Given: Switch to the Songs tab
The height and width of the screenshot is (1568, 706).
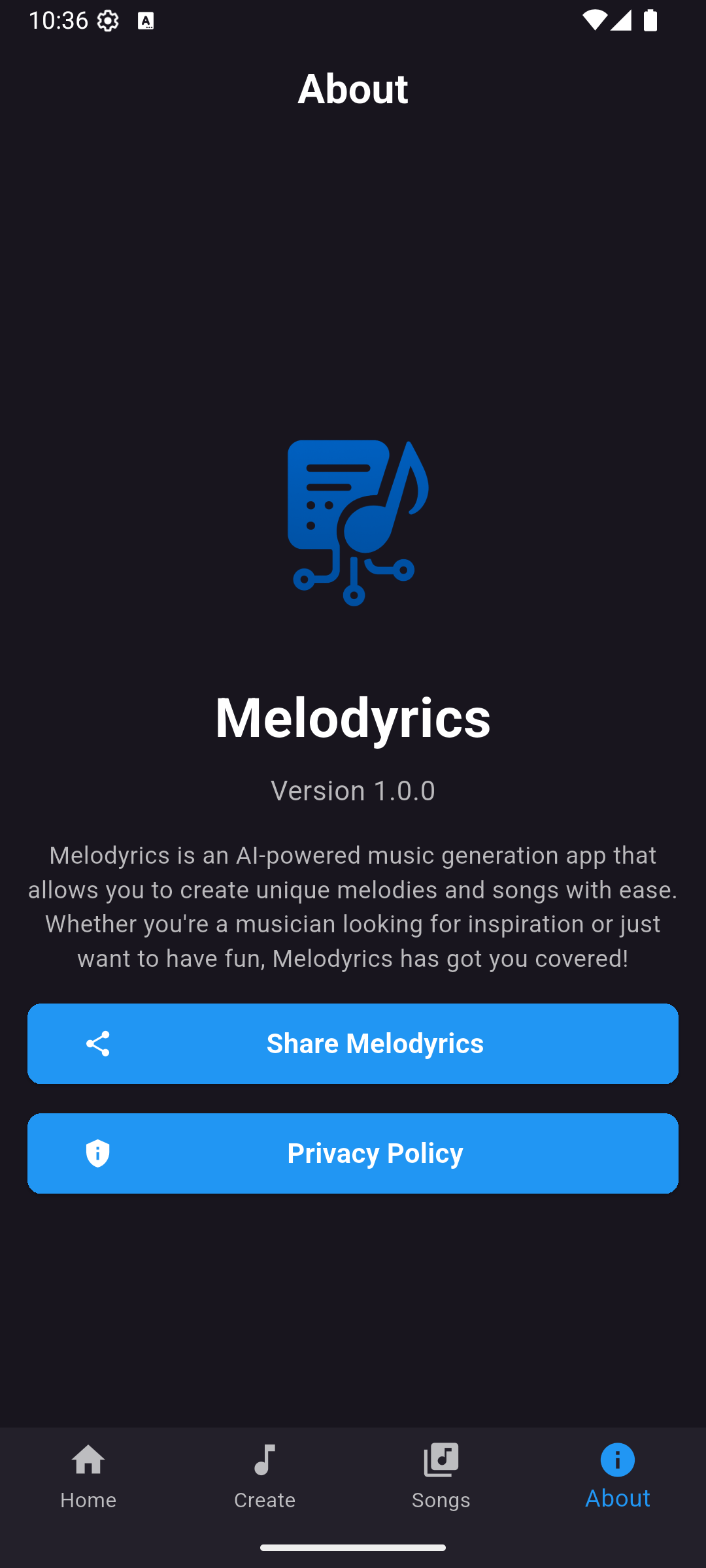Looking at the screenshot, I should (441, 1499).
